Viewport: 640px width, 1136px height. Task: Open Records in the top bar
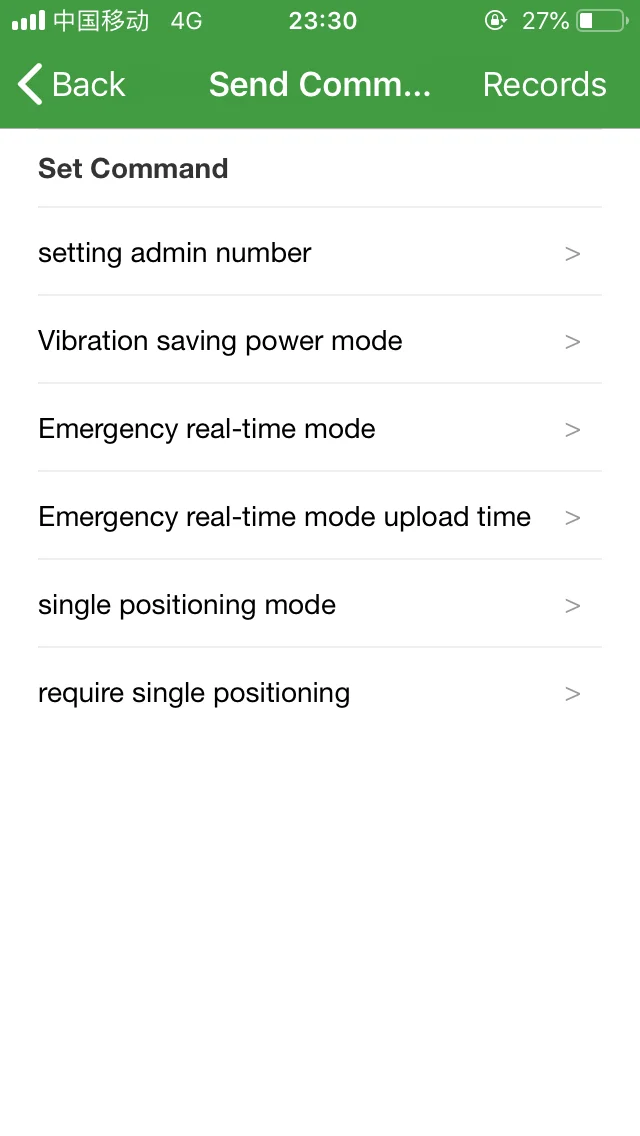click(544, 84)
